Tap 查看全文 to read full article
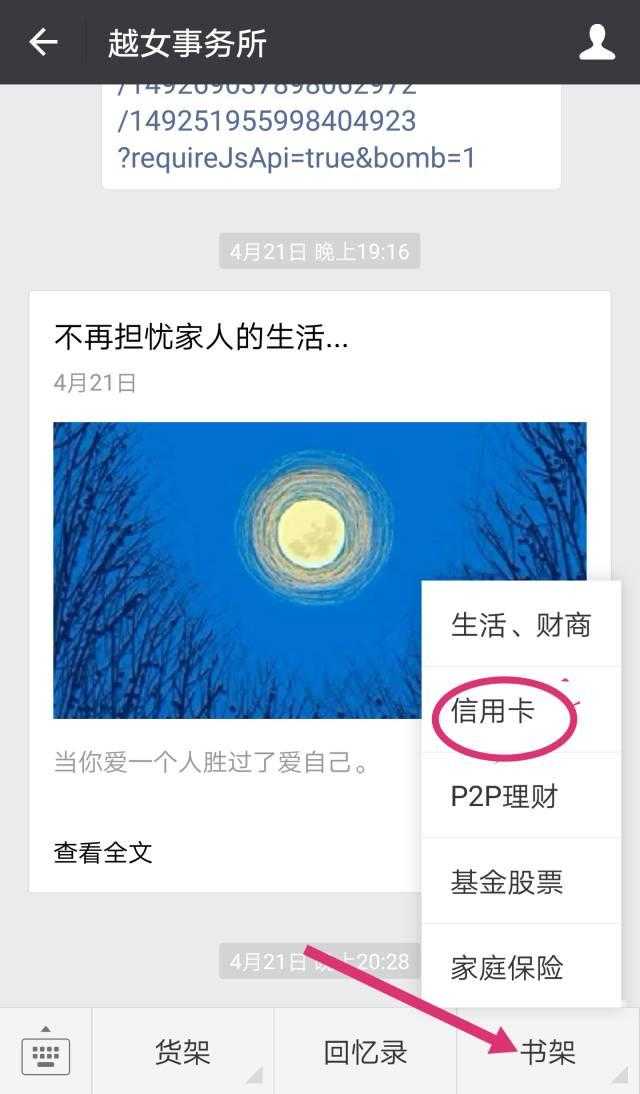Screen dimensions: 640x1094 [103, 853]
